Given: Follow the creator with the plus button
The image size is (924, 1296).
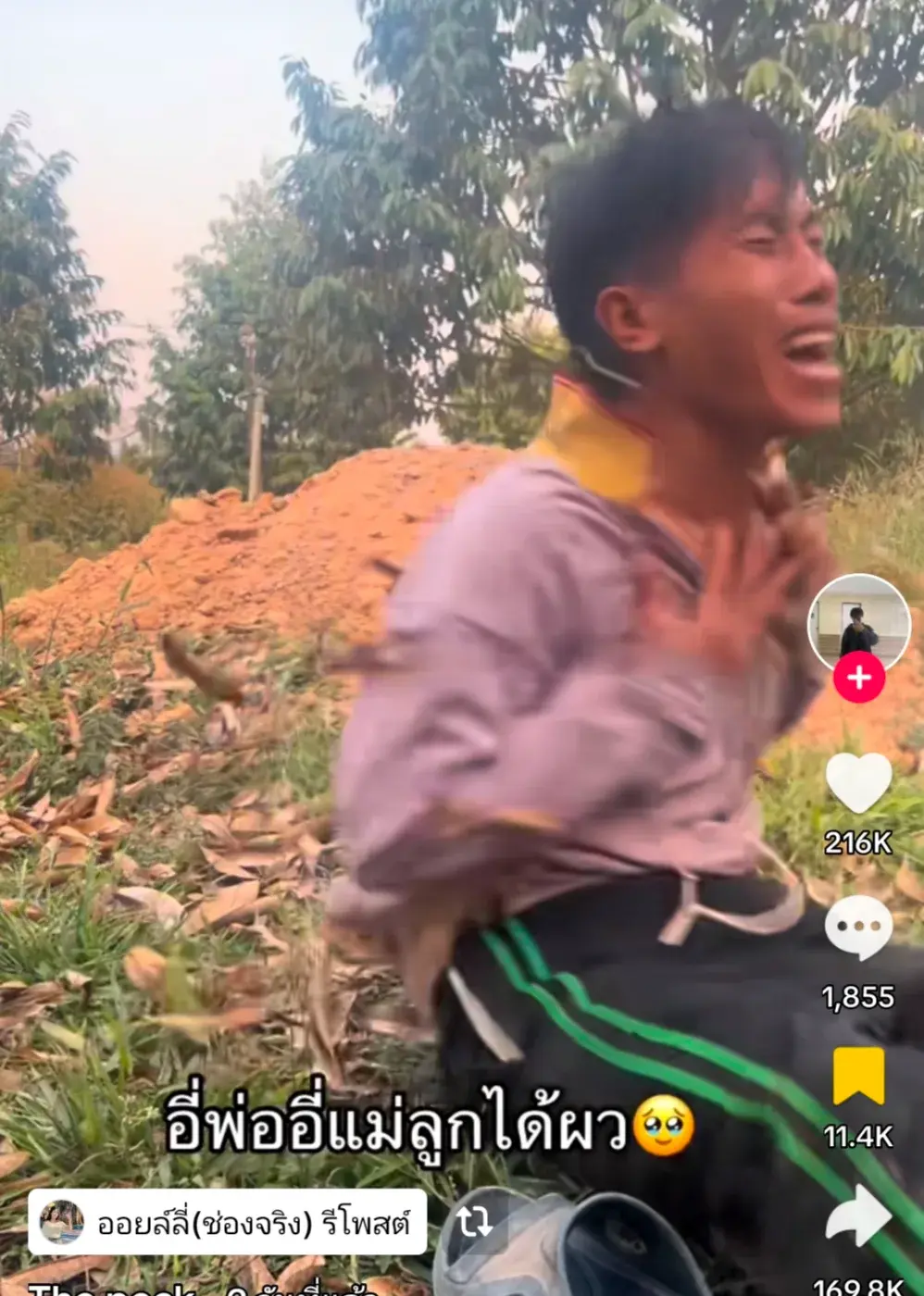Looking at the screenshot, I should (858, 678).
